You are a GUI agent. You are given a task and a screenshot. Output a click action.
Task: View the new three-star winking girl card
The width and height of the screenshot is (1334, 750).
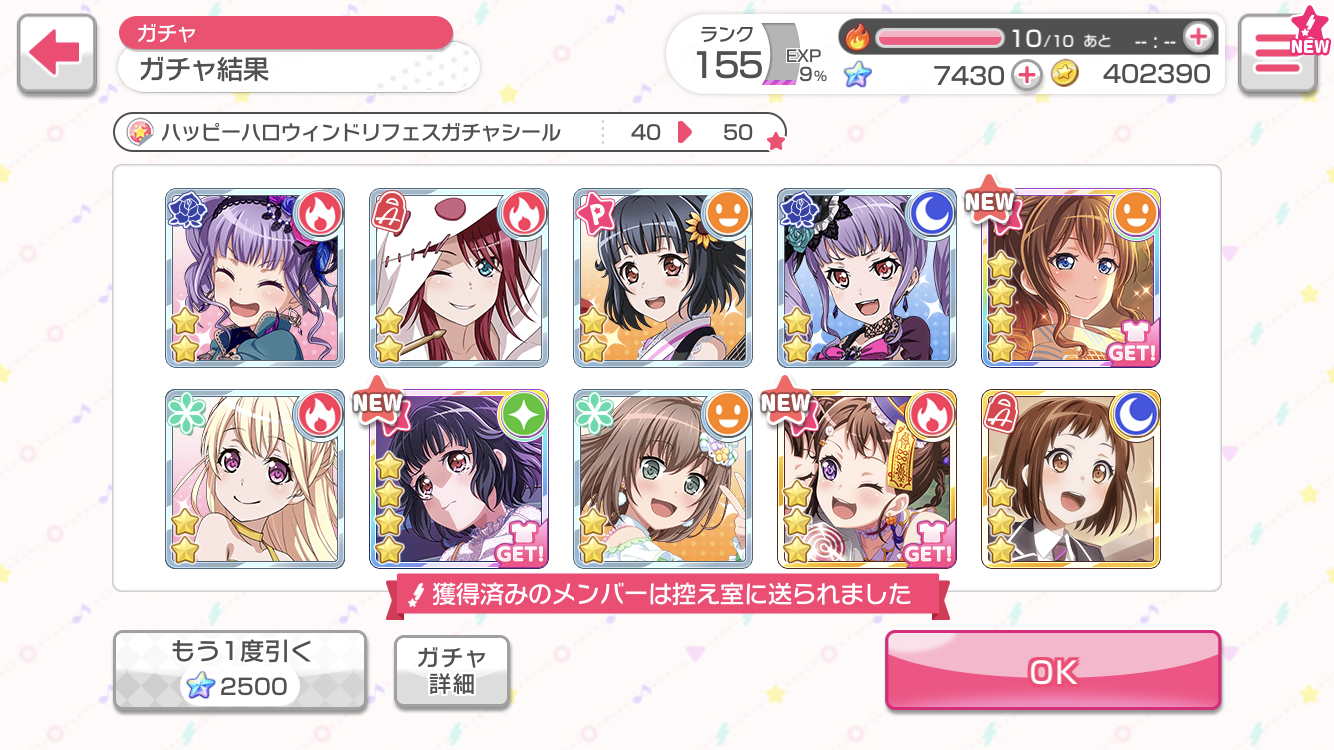[866, 478]
